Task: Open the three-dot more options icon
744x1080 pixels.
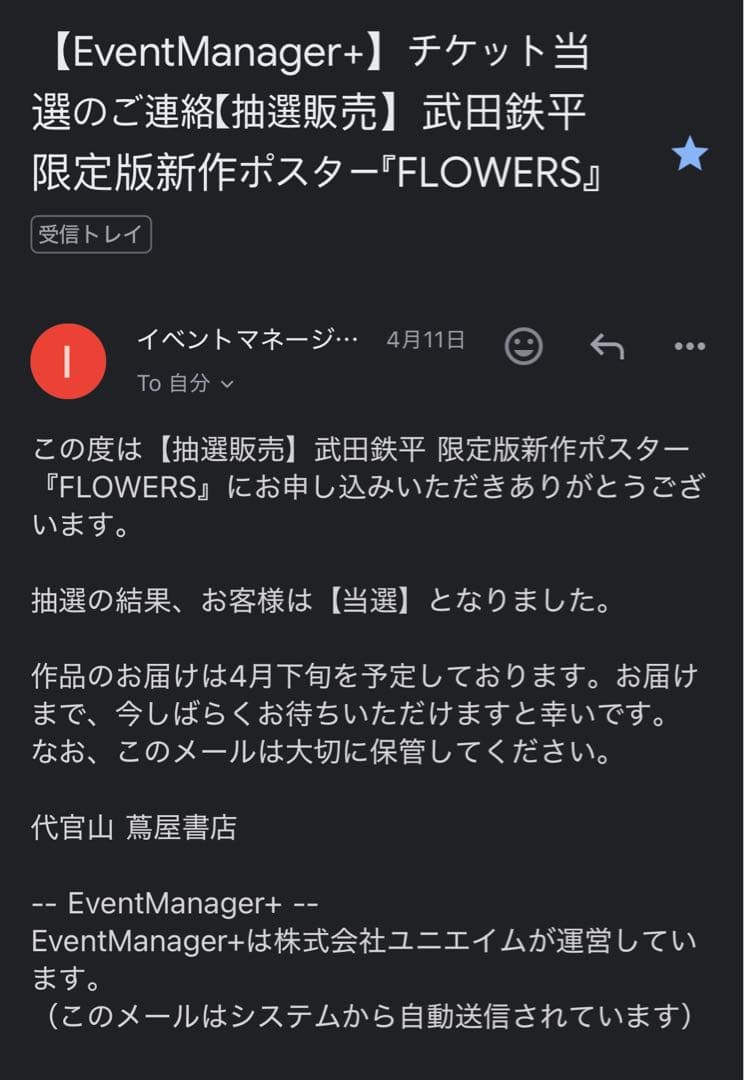Action: coord(689,346)
